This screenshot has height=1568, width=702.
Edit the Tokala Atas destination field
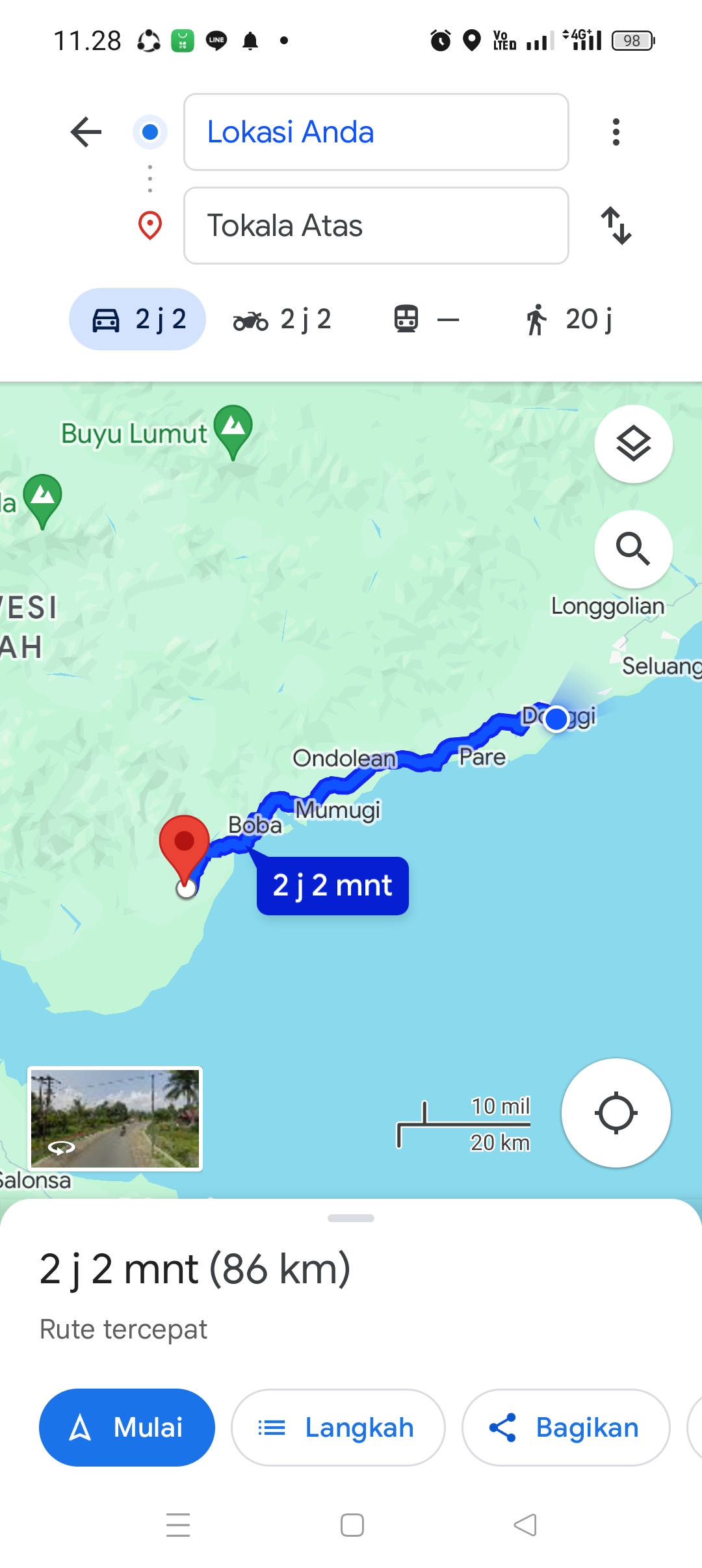[x=376, y=226]
